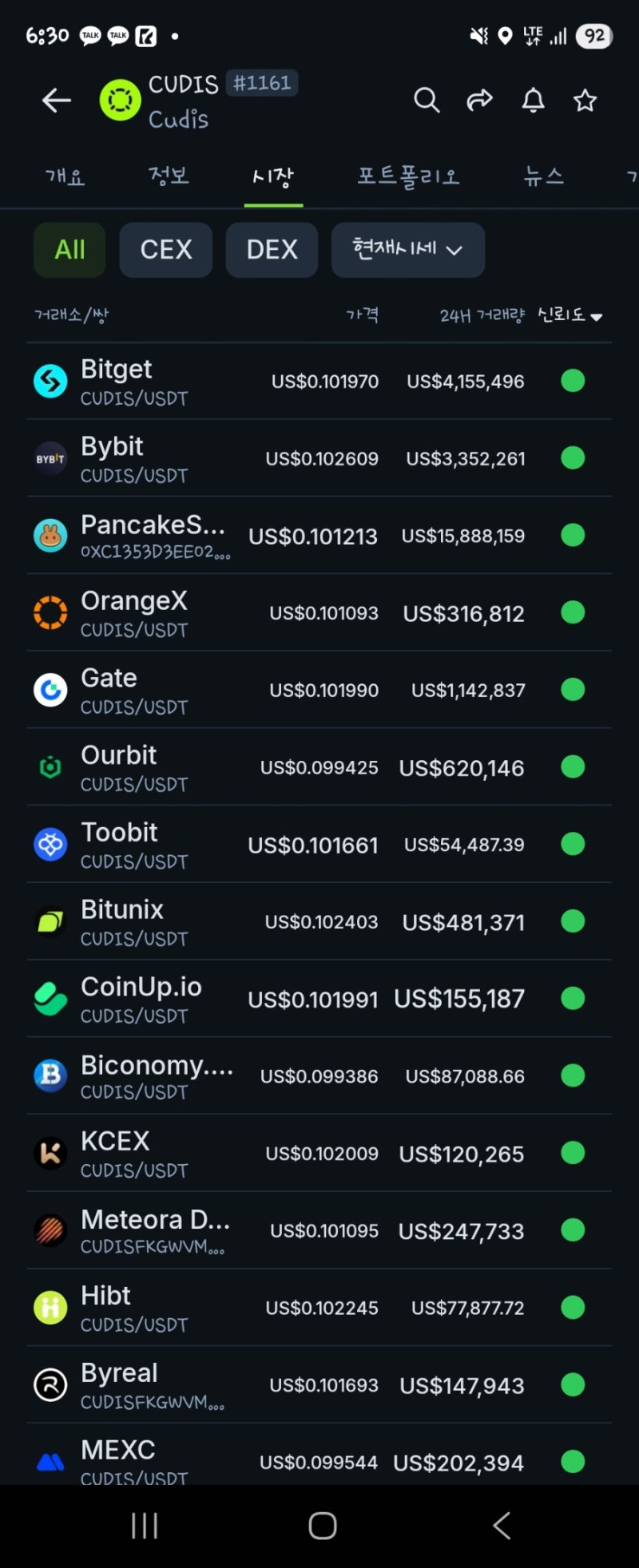The height and width of the screenshot is (1568, 639).
Task: Open the Bybit CUDIS/USDT market
Action: pos(319,459)
